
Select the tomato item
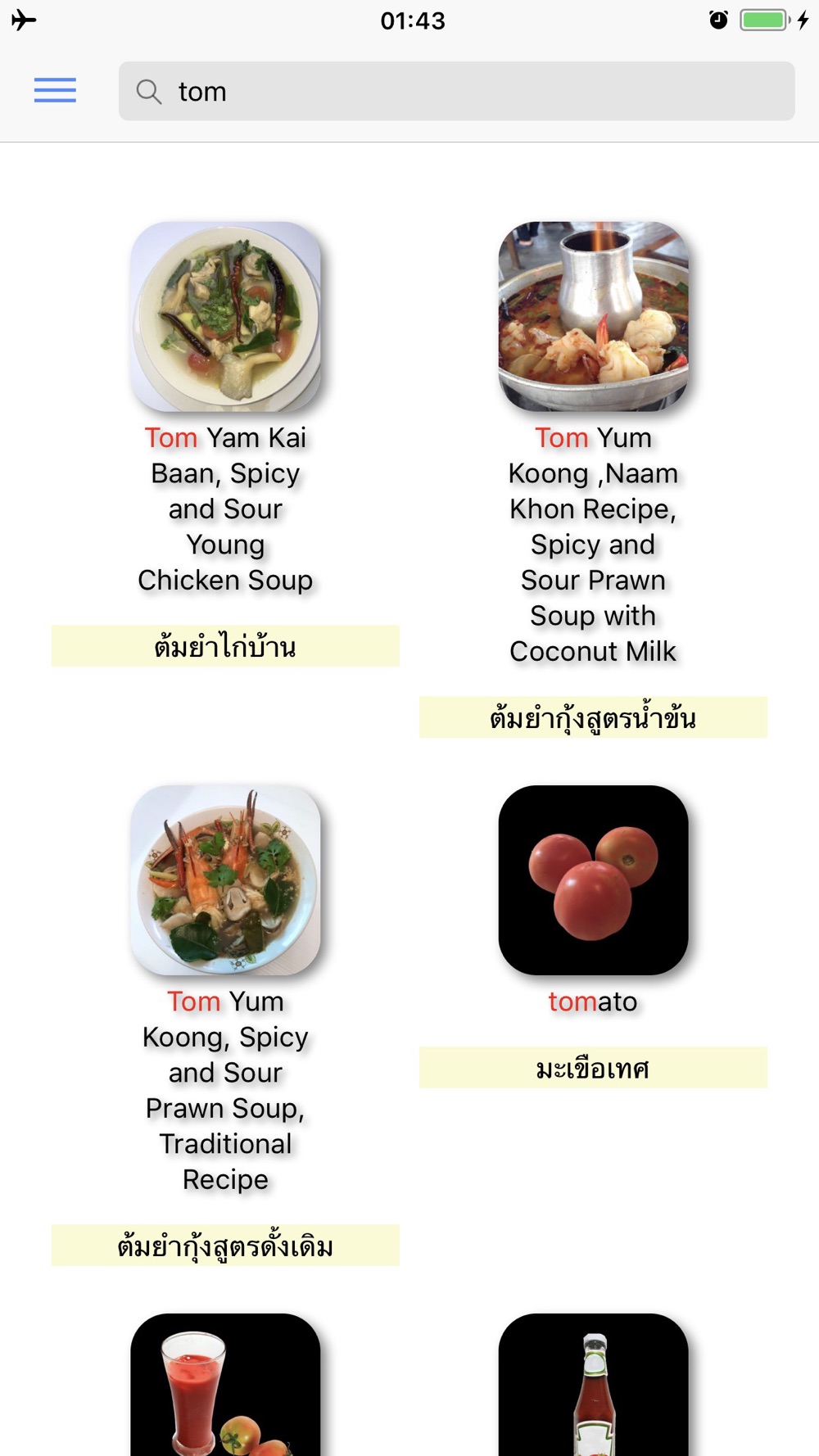593,879
